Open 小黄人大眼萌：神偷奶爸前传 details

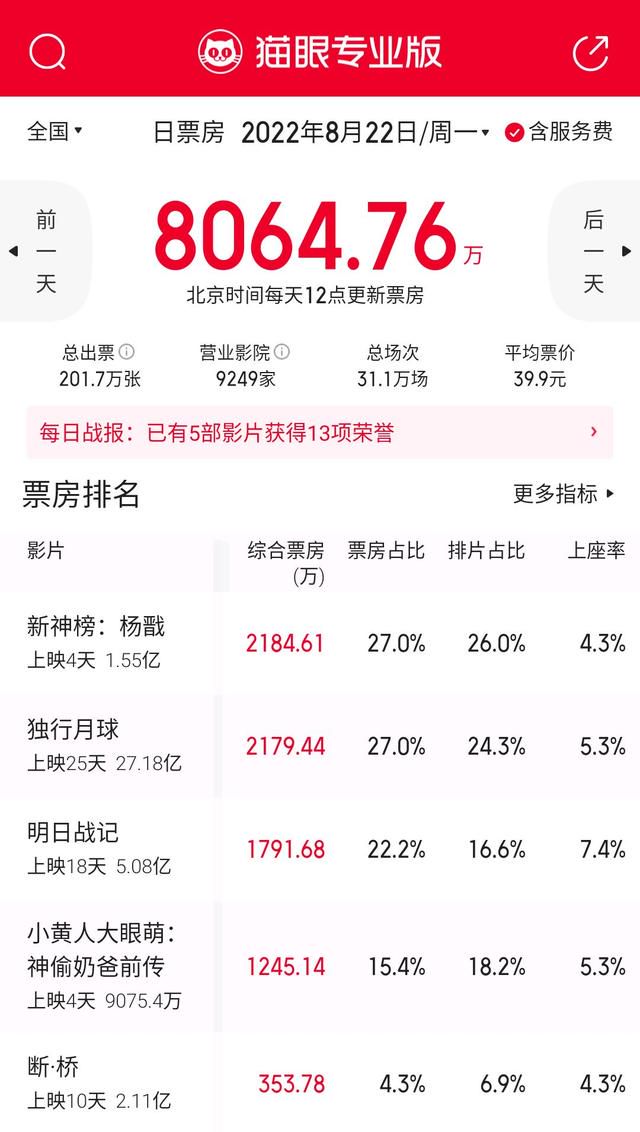pos(320,967)
